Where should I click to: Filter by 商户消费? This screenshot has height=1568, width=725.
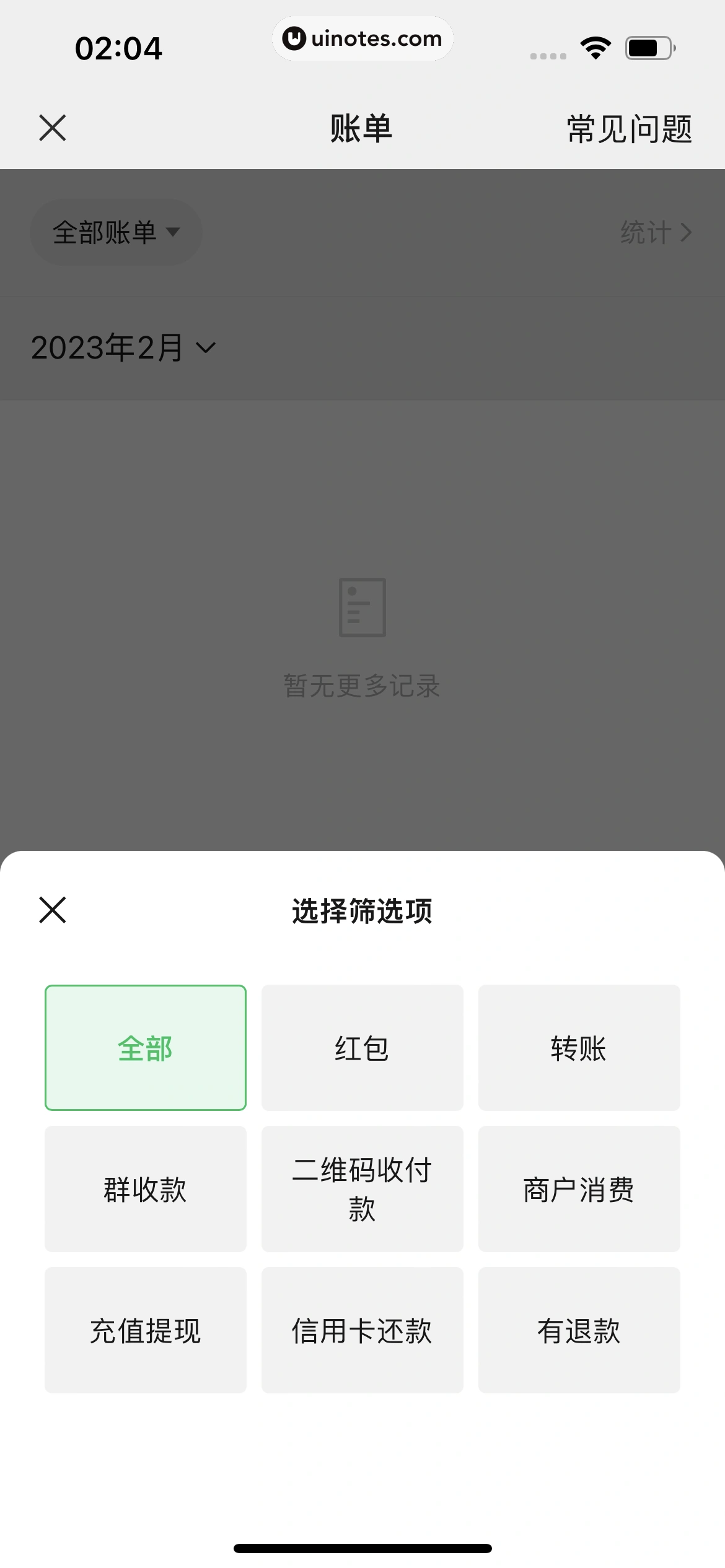tap(579, 1189)
